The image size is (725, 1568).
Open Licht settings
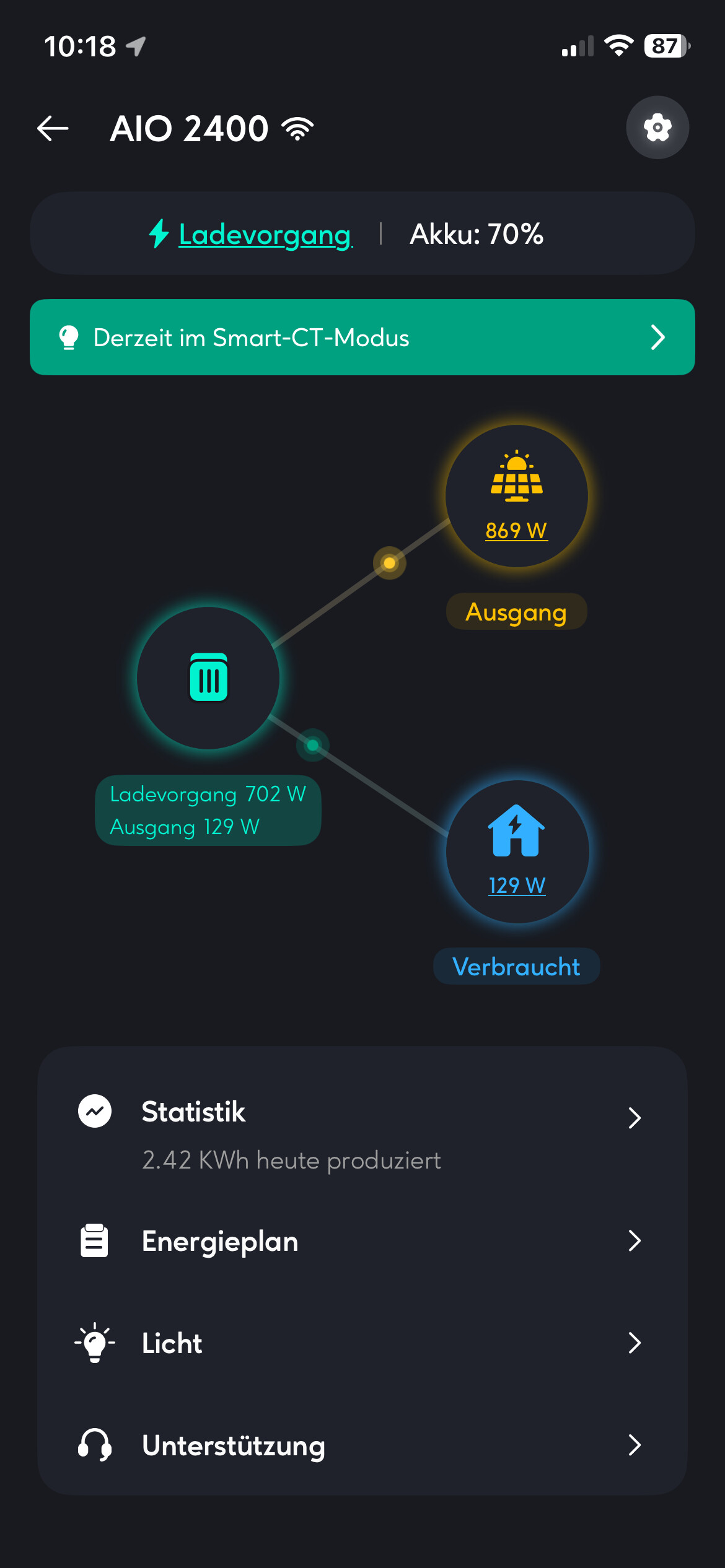[362, 1343]
